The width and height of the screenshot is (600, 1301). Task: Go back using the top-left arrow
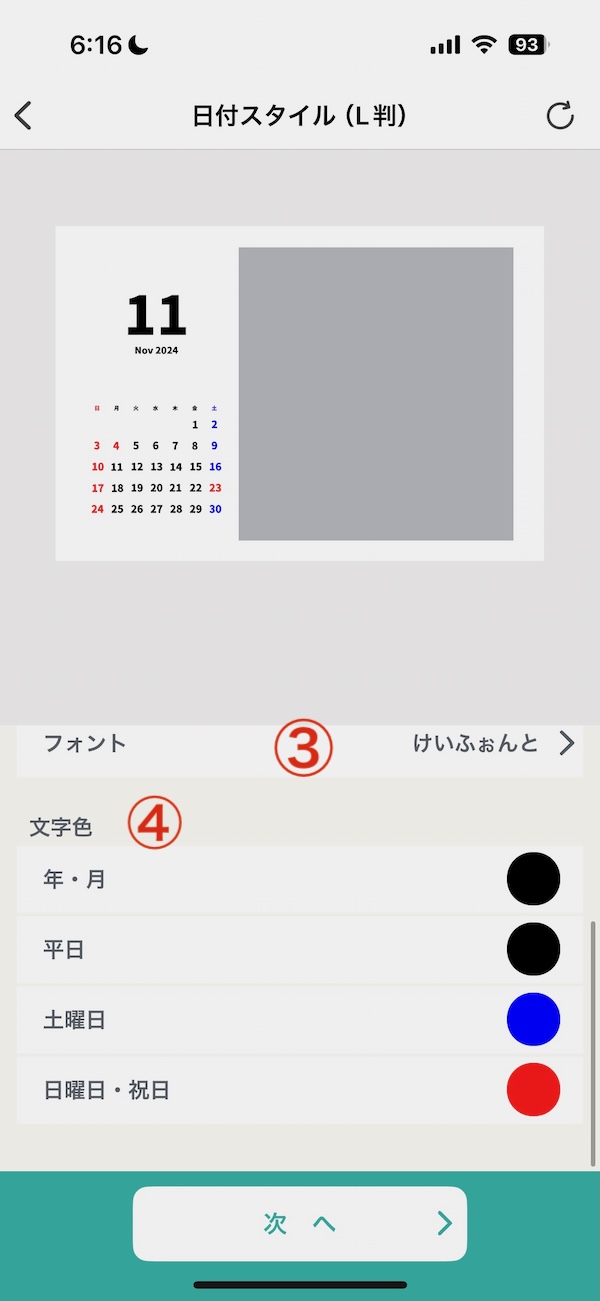point(24,116)
